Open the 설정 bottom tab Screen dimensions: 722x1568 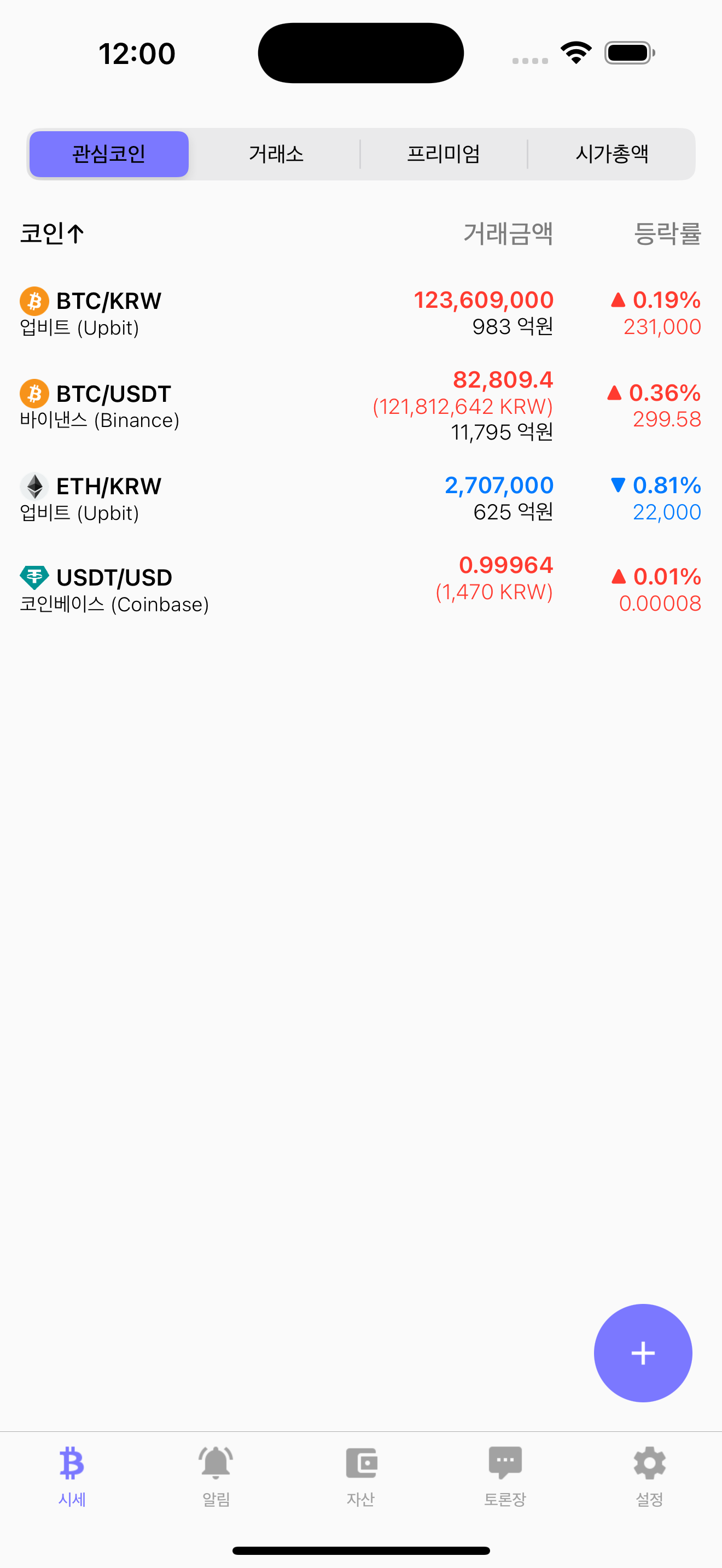pos(650,1477)
